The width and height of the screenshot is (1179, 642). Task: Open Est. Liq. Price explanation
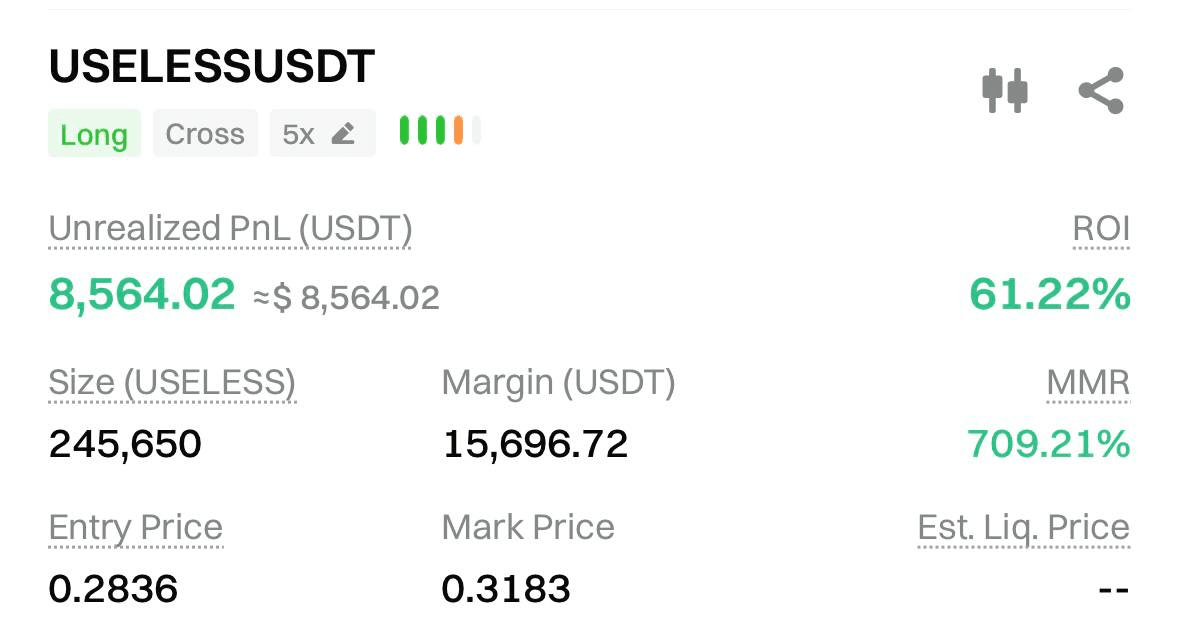(x=1024, y=527)
